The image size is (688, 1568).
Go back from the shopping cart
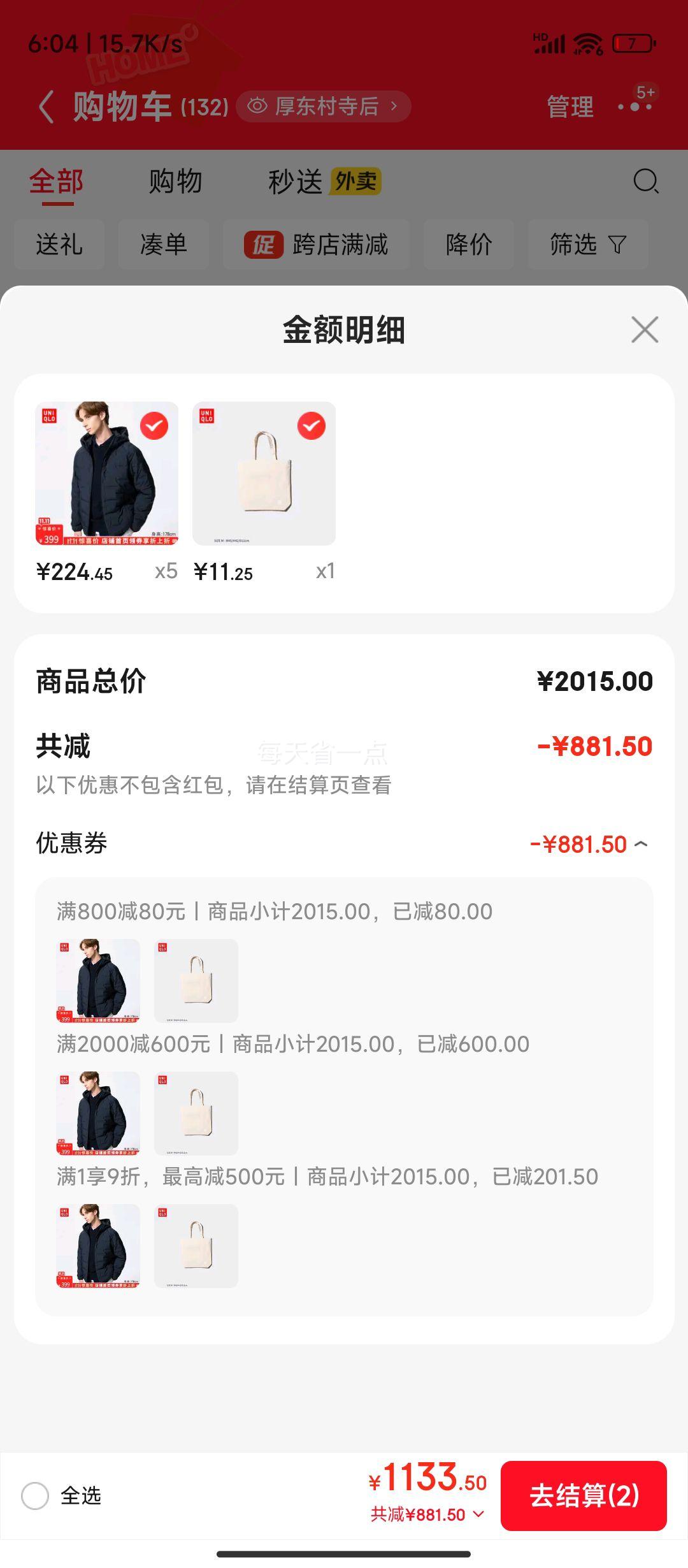click(46, 106)
